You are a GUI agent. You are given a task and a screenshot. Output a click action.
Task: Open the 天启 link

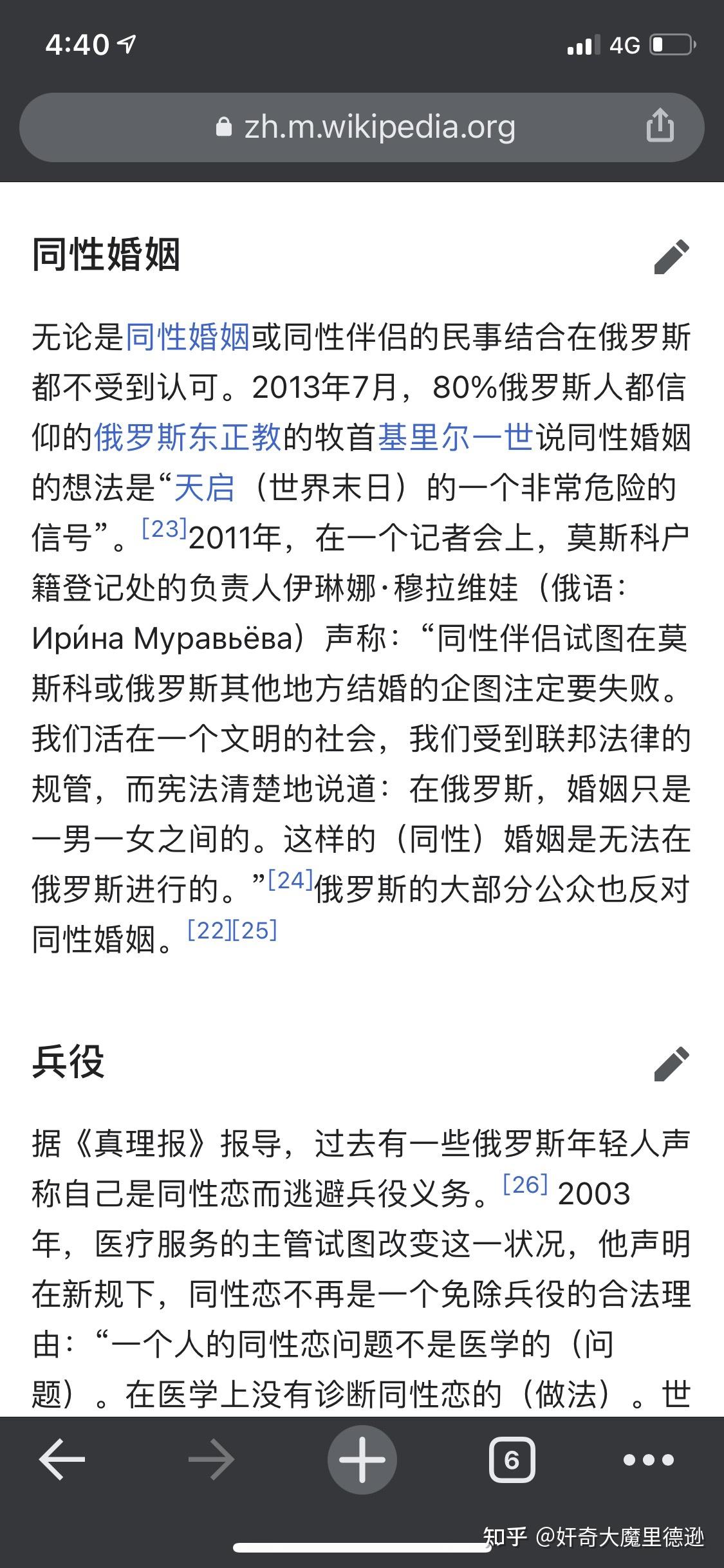point(205,488)
